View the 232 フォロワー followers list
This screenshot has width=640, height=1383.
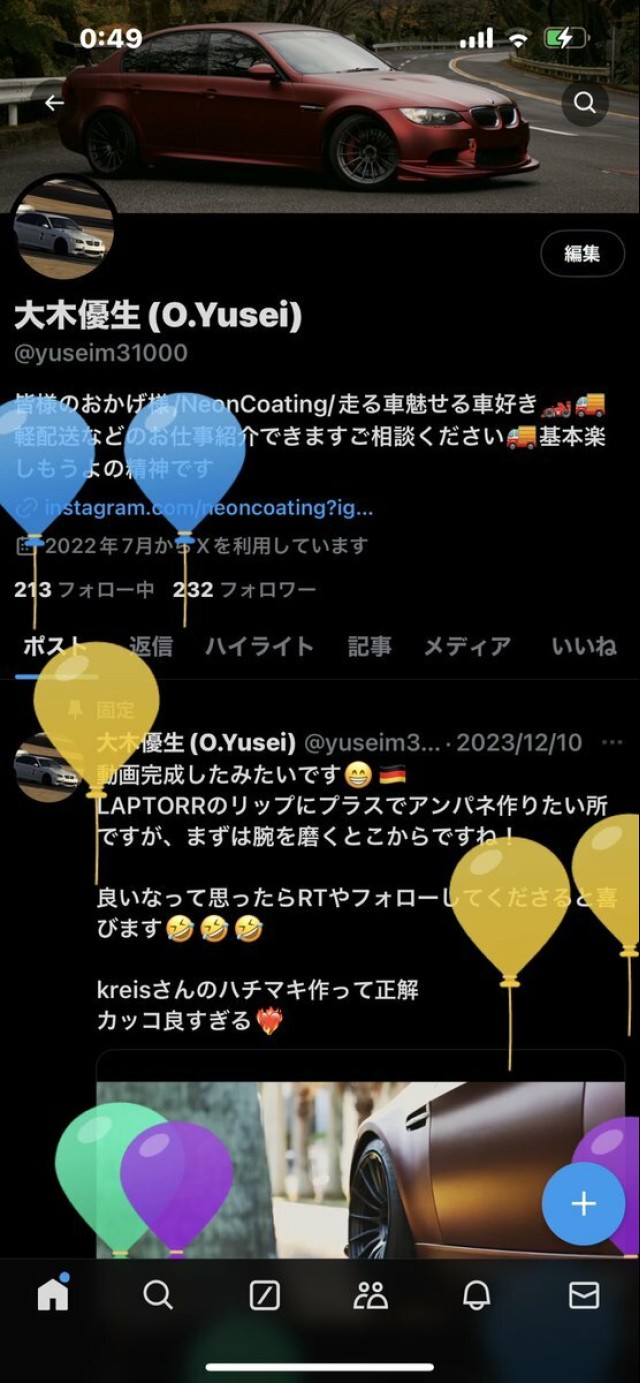coord(245,590)
